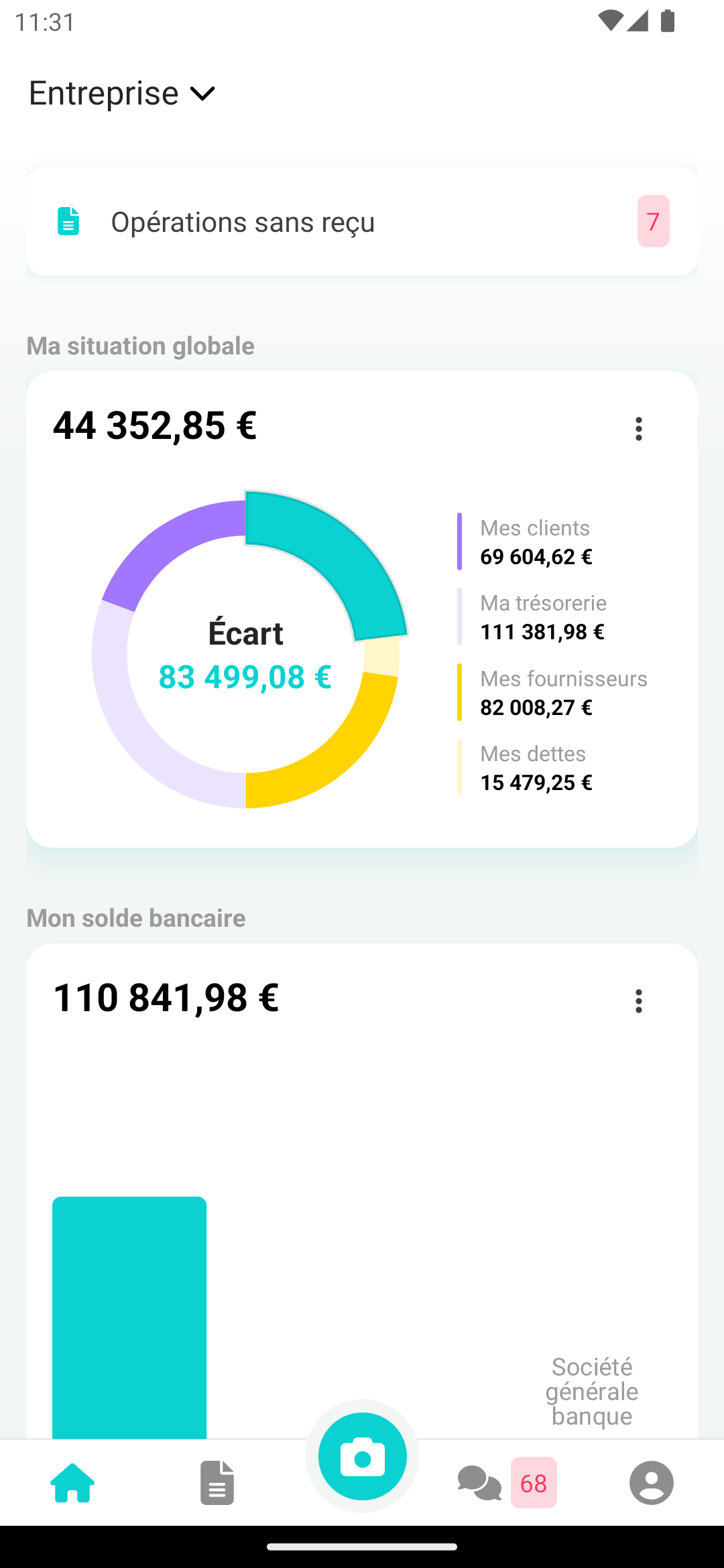
Task: Open overflow menu of Mon solde bancaire card
Action: coord(638,1001)
